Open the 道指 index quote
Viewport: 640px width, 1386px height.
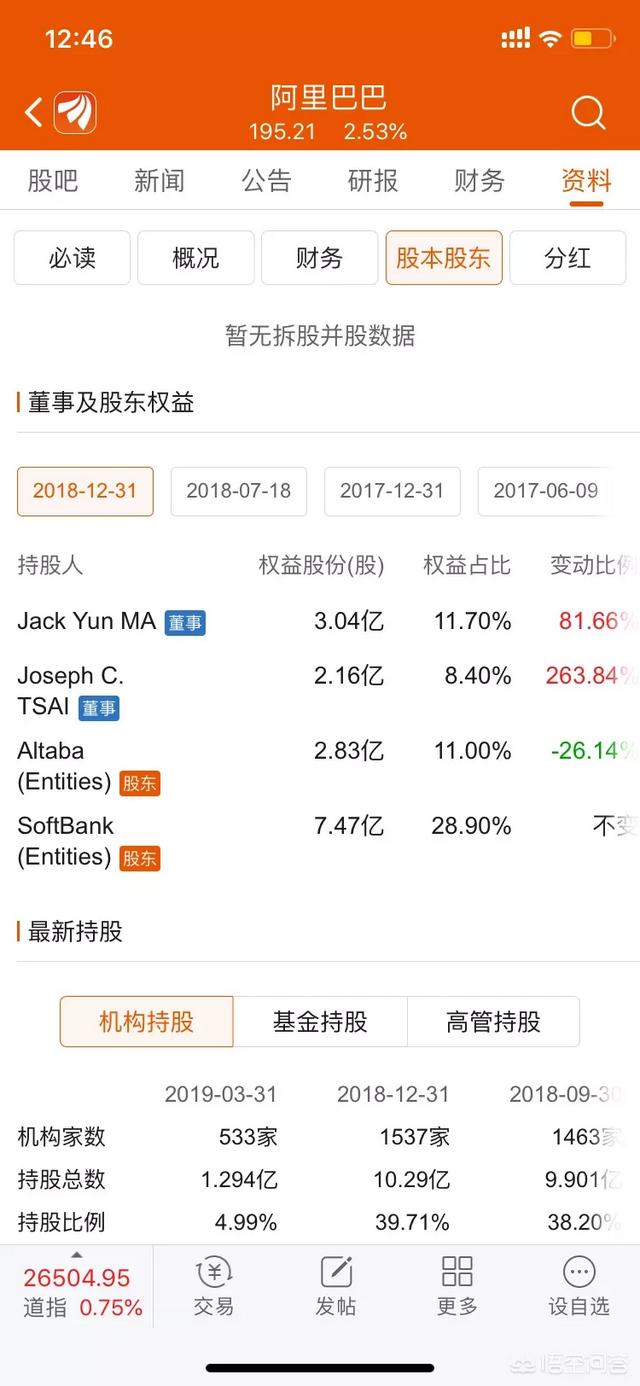(77, 1292)
